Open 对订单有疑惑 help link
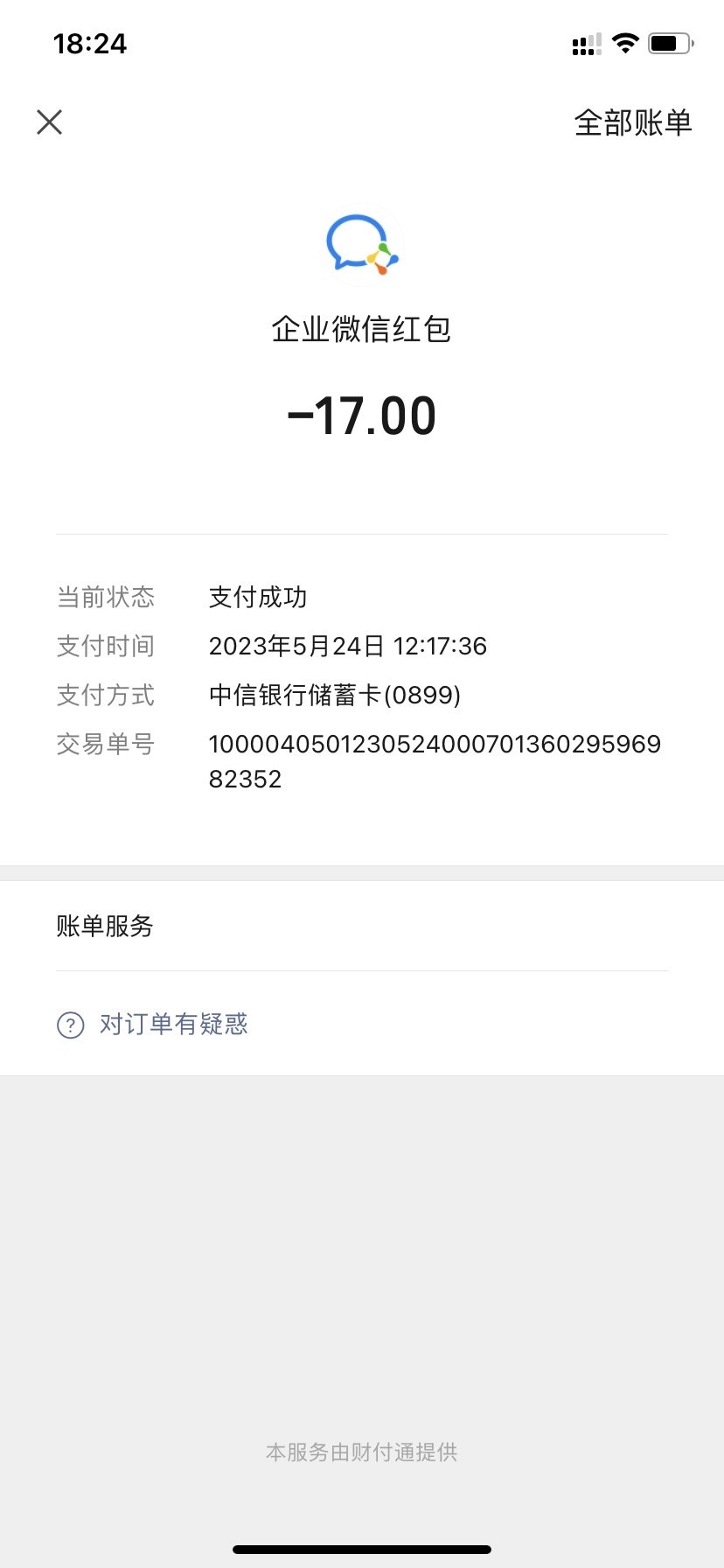 (173, 1024)
